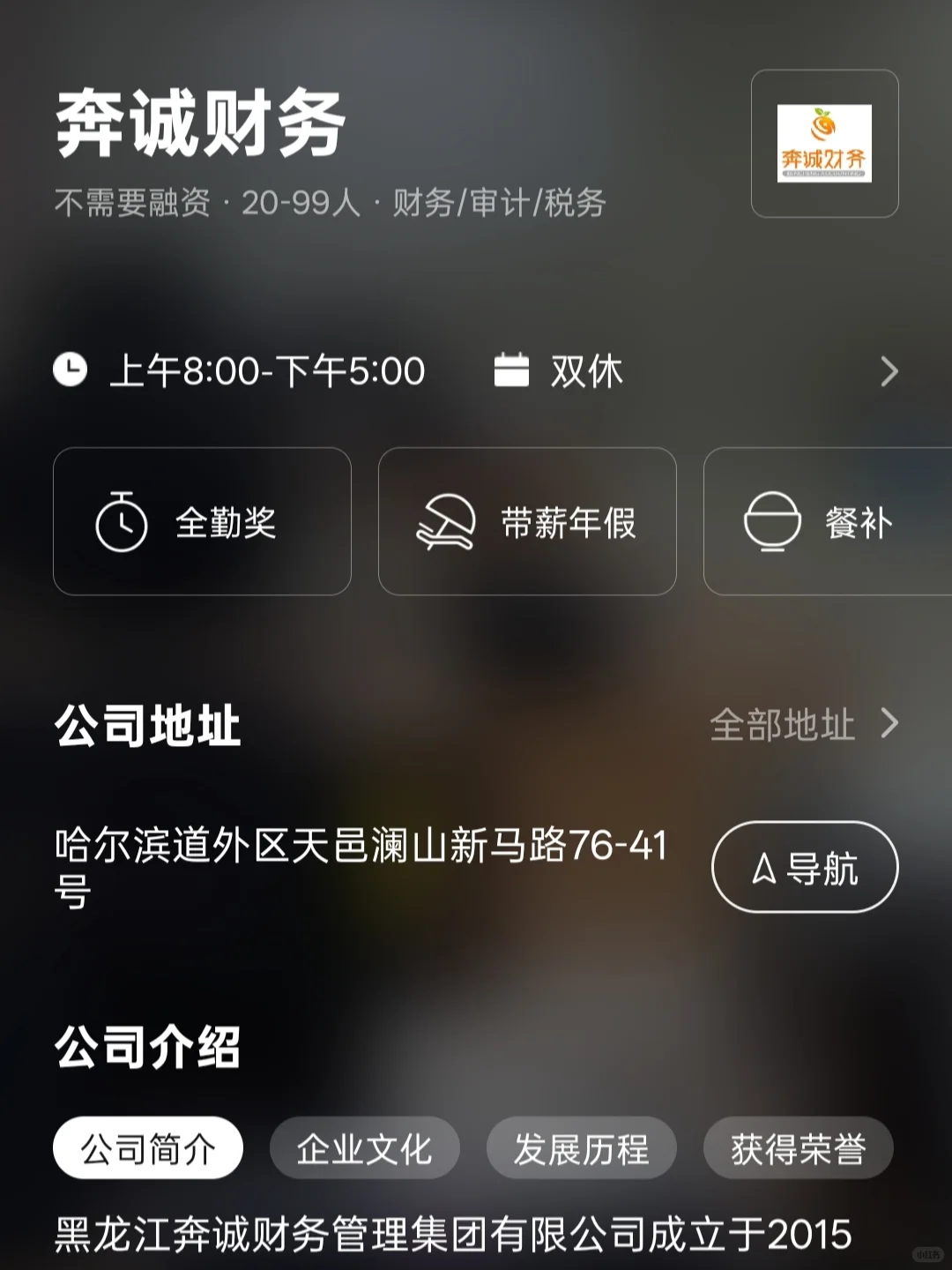This screenshot has height=1270, width=952.
Task: Tap the 全勤奖 benefit card
Action: point(202,521)
